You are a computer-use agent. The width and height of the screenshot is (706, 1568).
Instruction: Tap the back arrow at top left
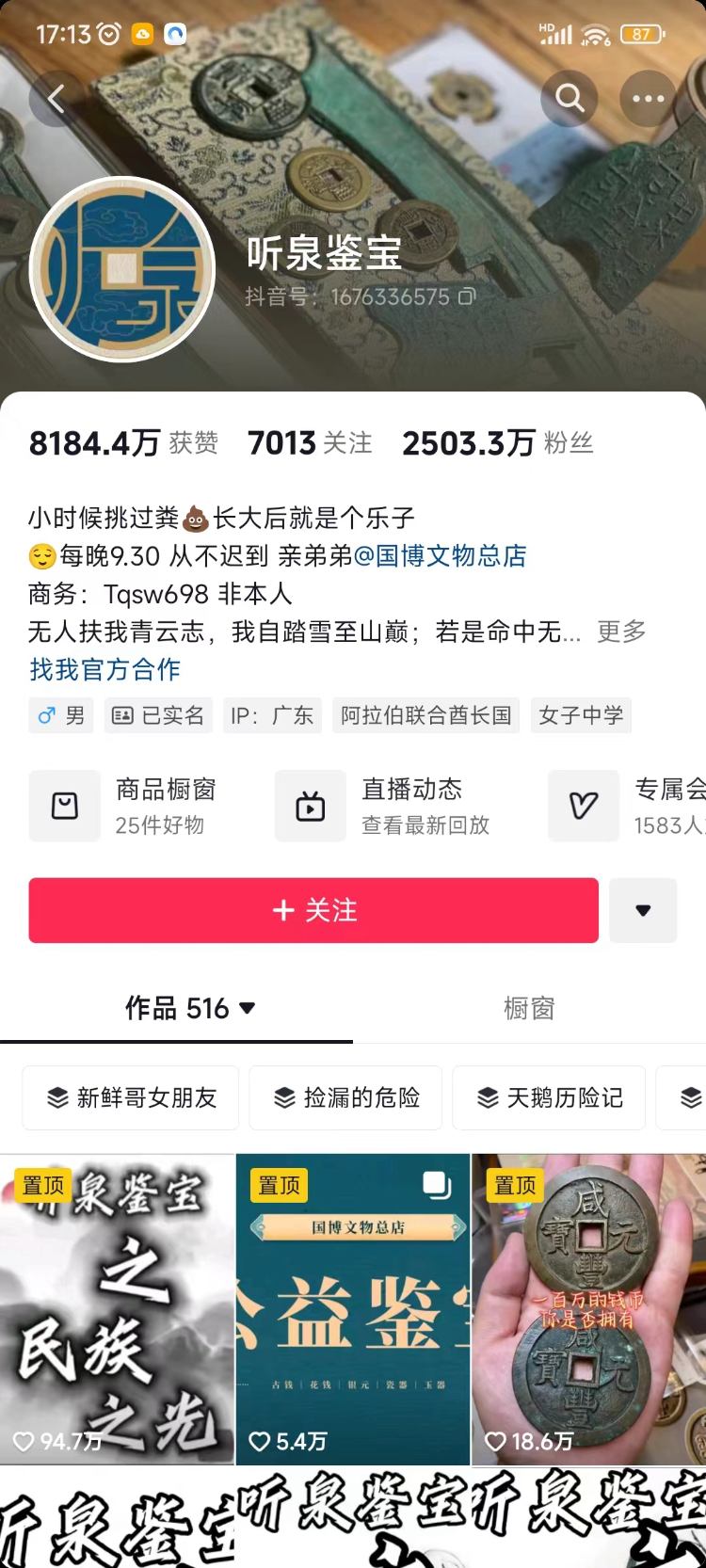pyautogui.click(x=56, y=99)
